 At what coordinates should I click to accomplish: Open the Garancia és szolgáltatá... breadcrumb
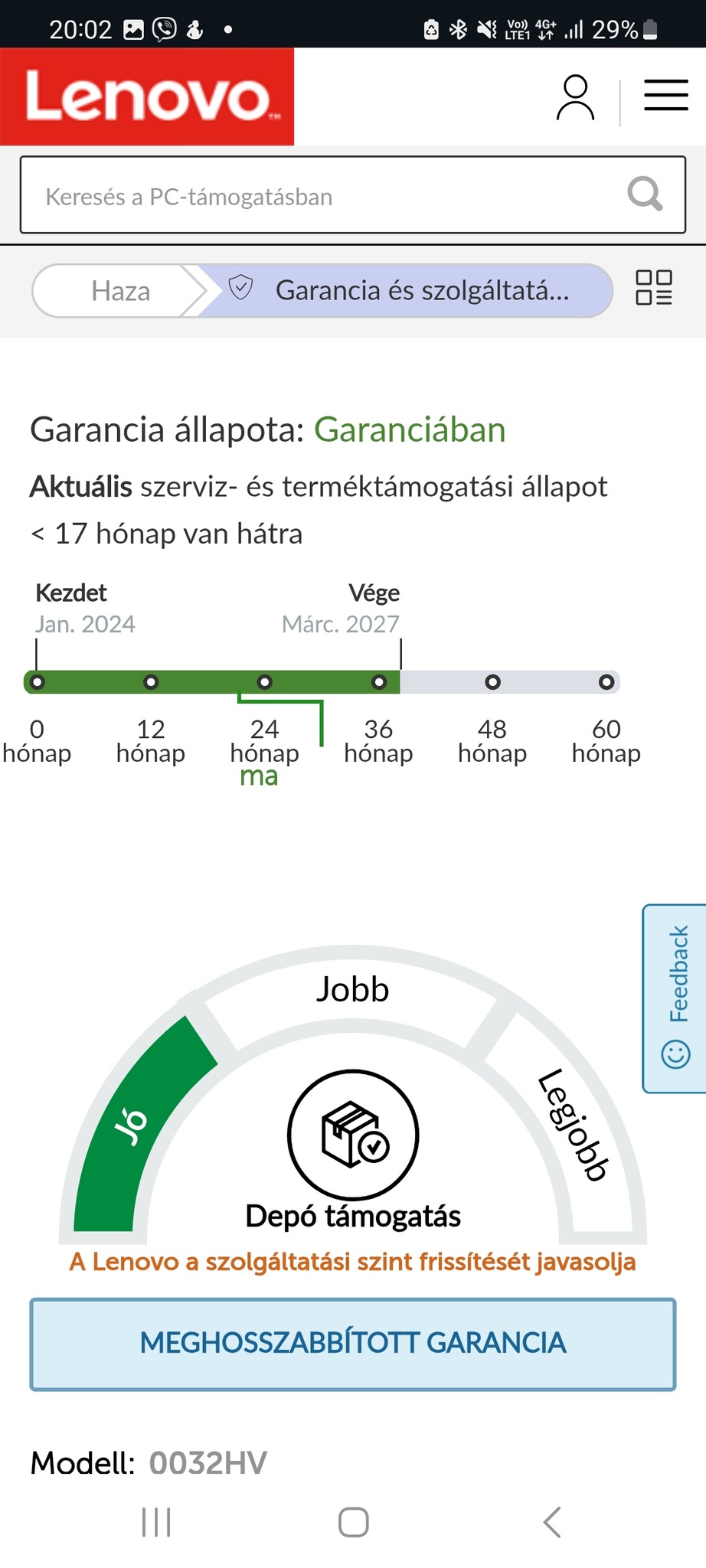click(x=413, y=291)
